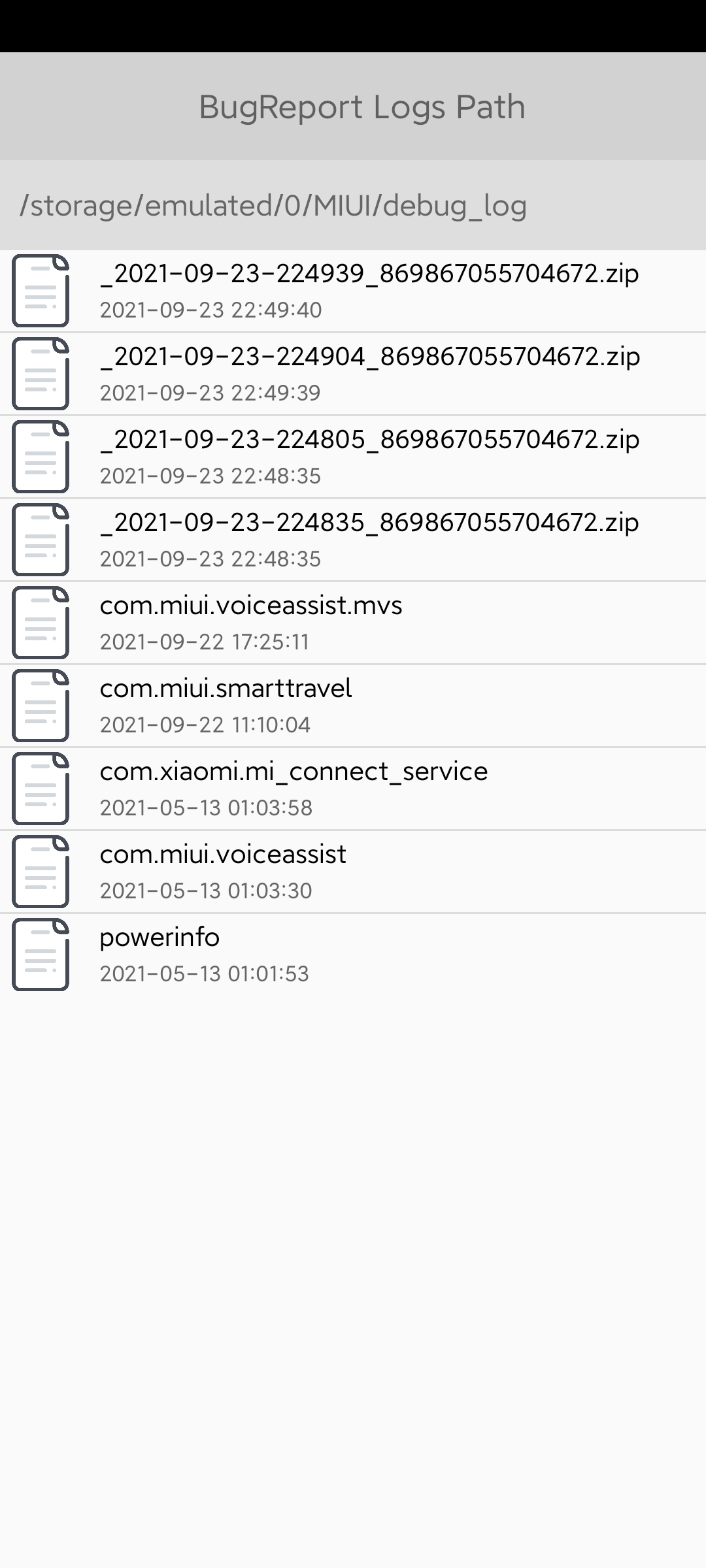Image resolution: width=706 pixels, height=1568 pixels.
Task: Select the _2021-09-23-224904 zip file
Action: [x=353, y=374]
